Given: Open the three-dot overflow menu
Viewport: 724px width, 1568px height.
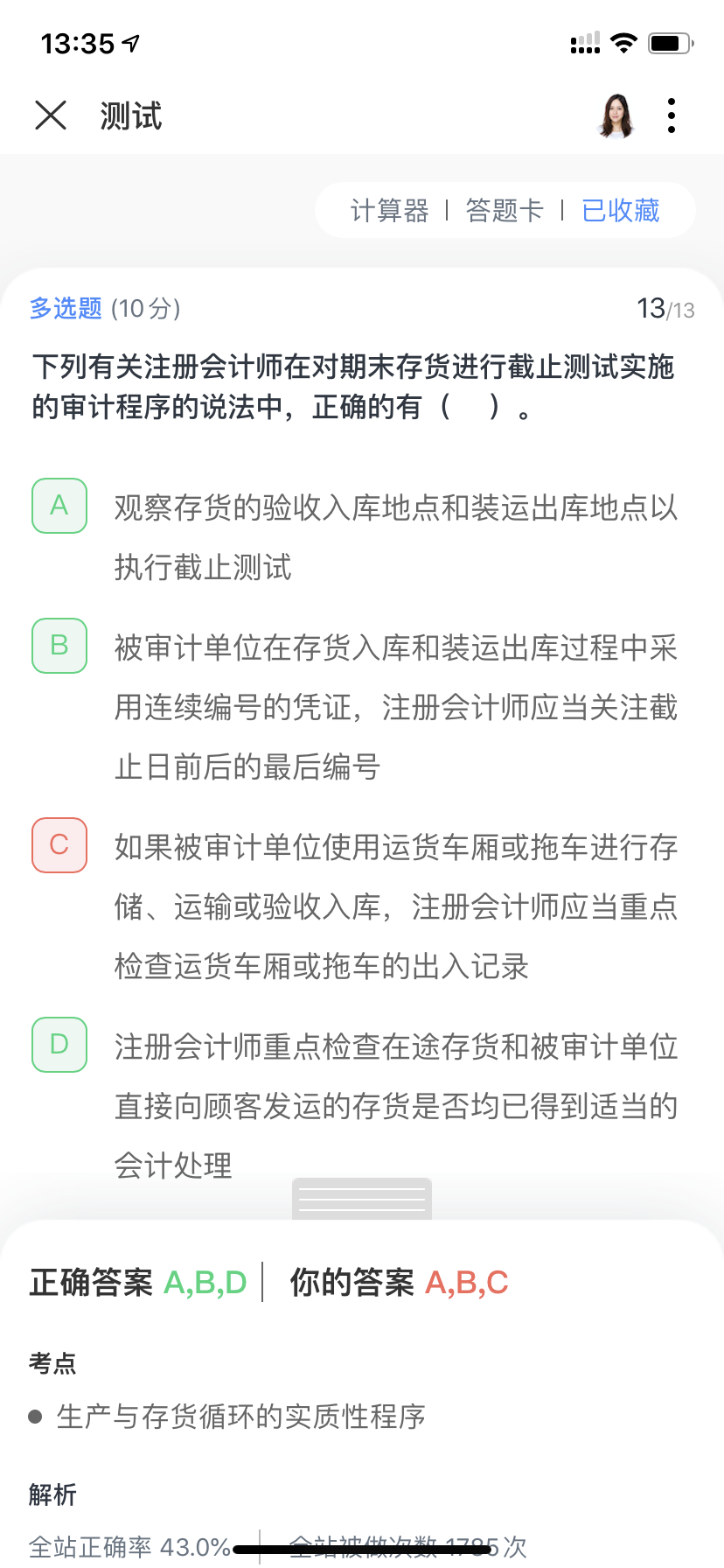Looking at the screenshot, I should 671,115.
